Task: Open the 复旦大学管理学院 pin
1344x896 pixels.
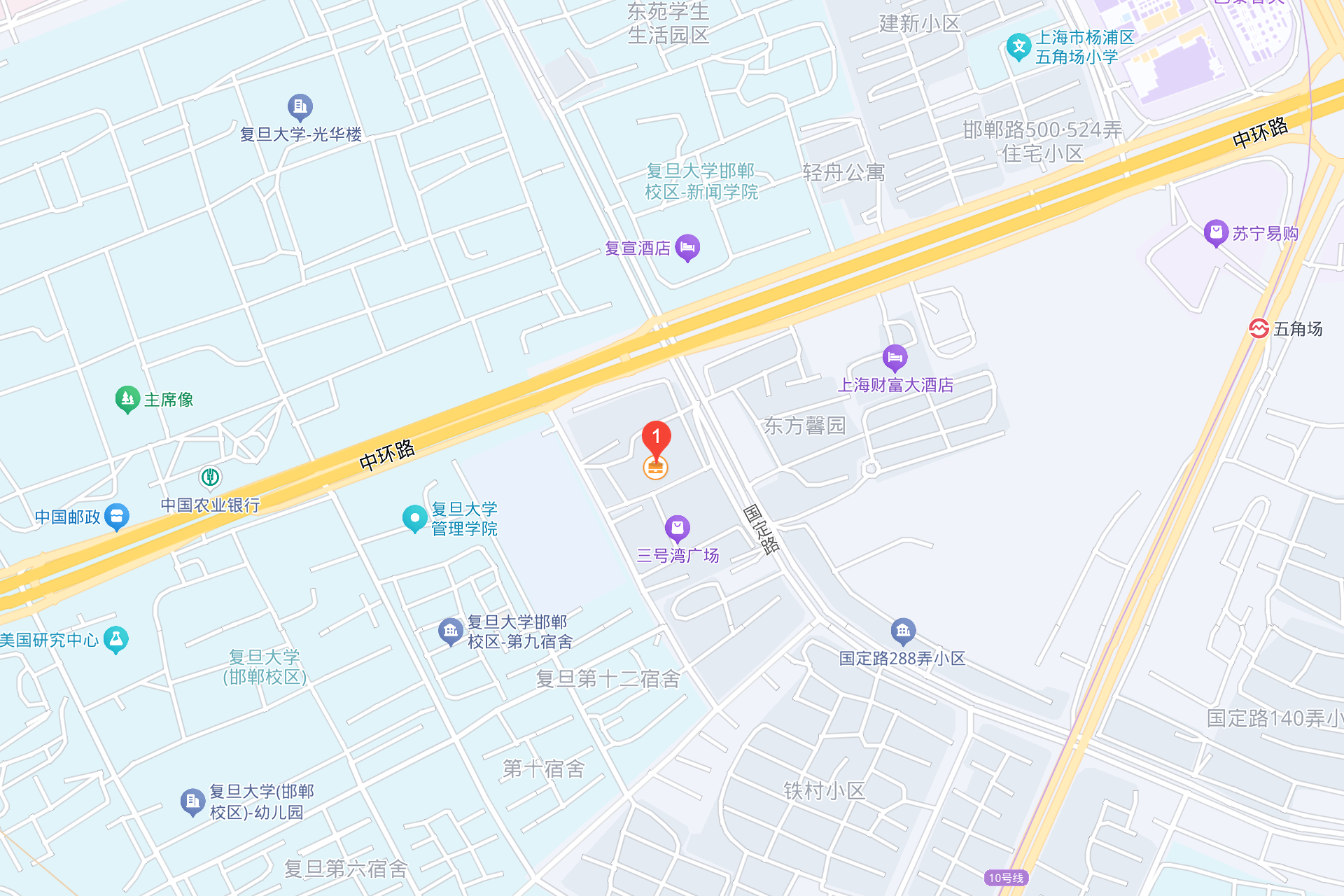Action: [414, 519]
